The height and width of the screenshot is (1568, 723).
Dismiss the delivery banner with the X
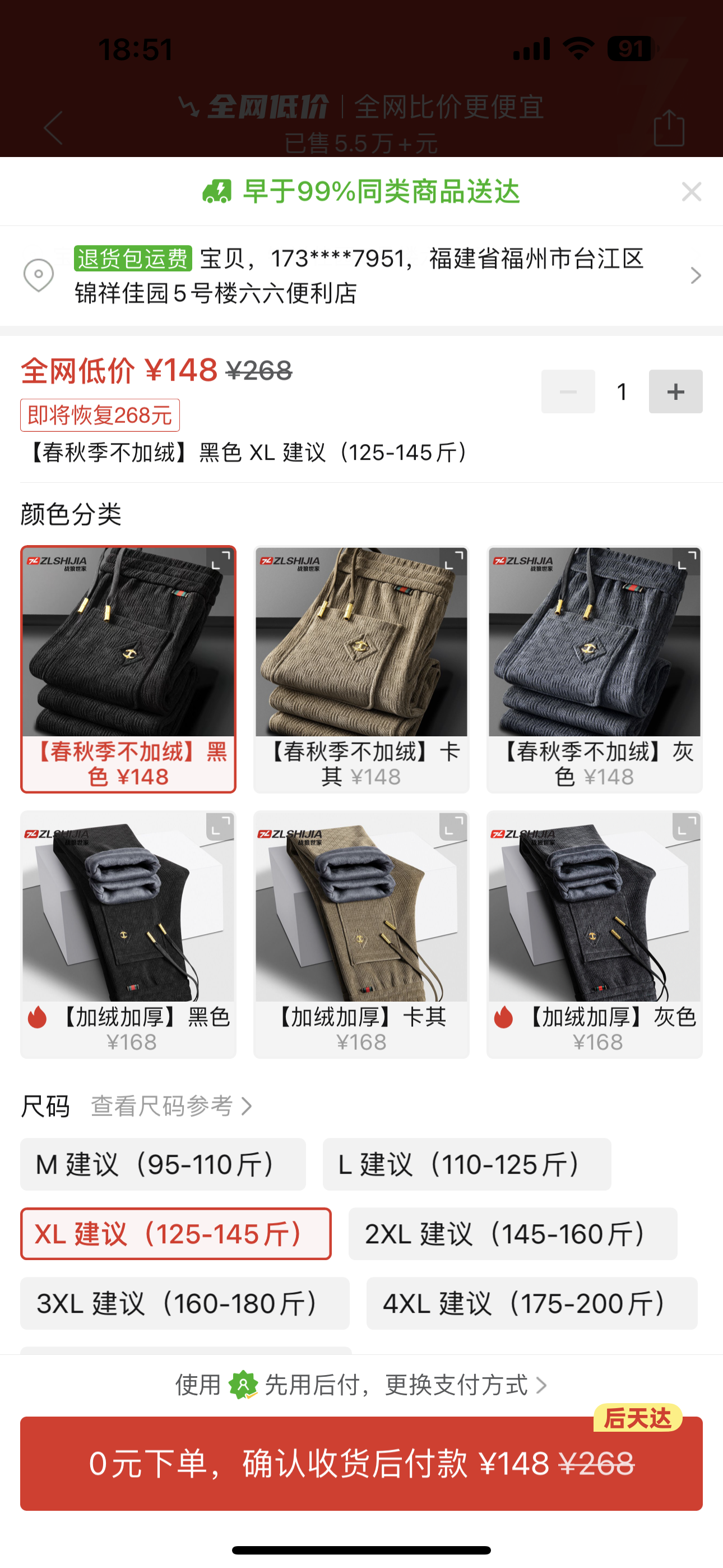692,192
